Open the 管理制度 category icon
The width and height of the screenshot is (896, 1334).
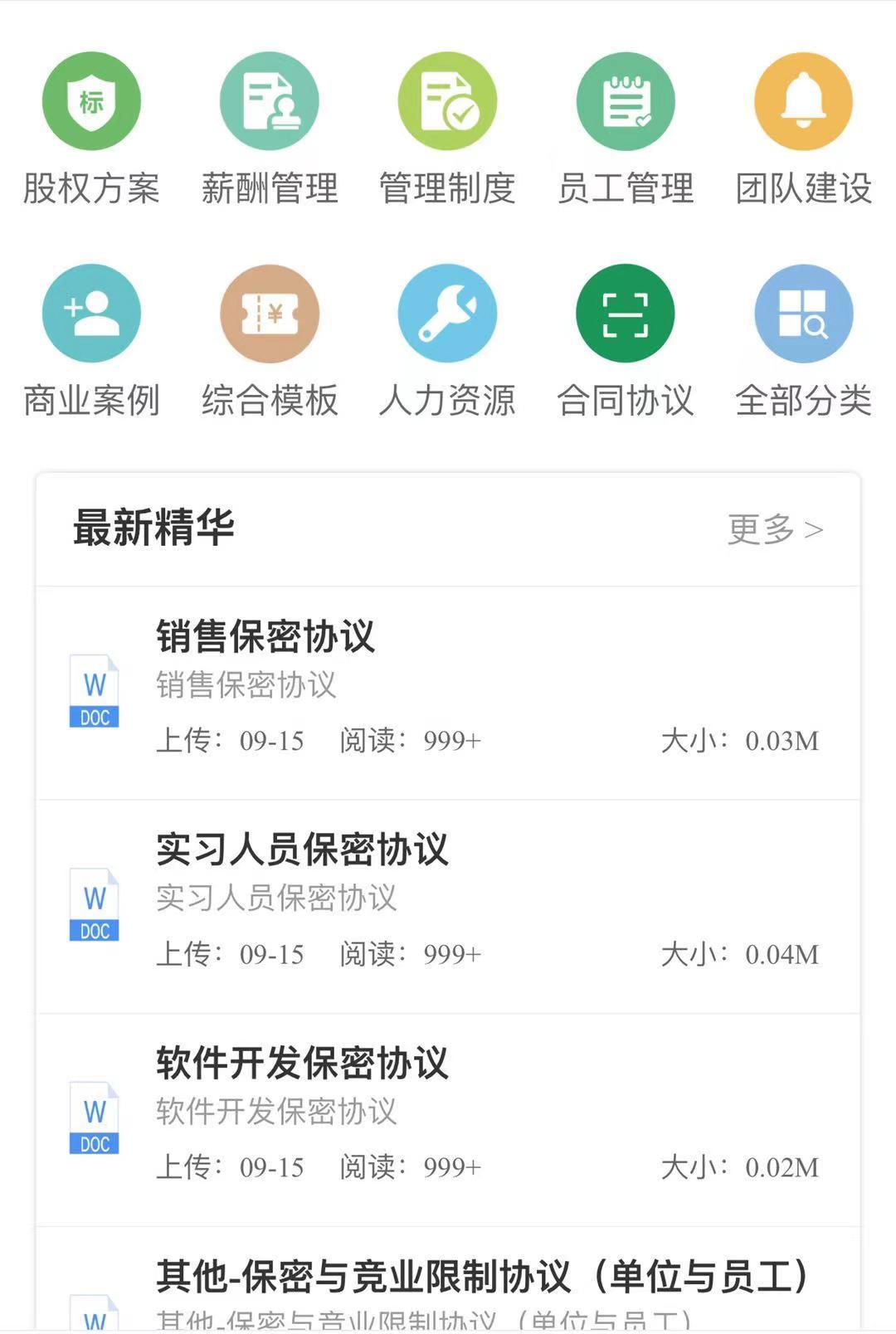pyautogui.click(x=448, y=100)
